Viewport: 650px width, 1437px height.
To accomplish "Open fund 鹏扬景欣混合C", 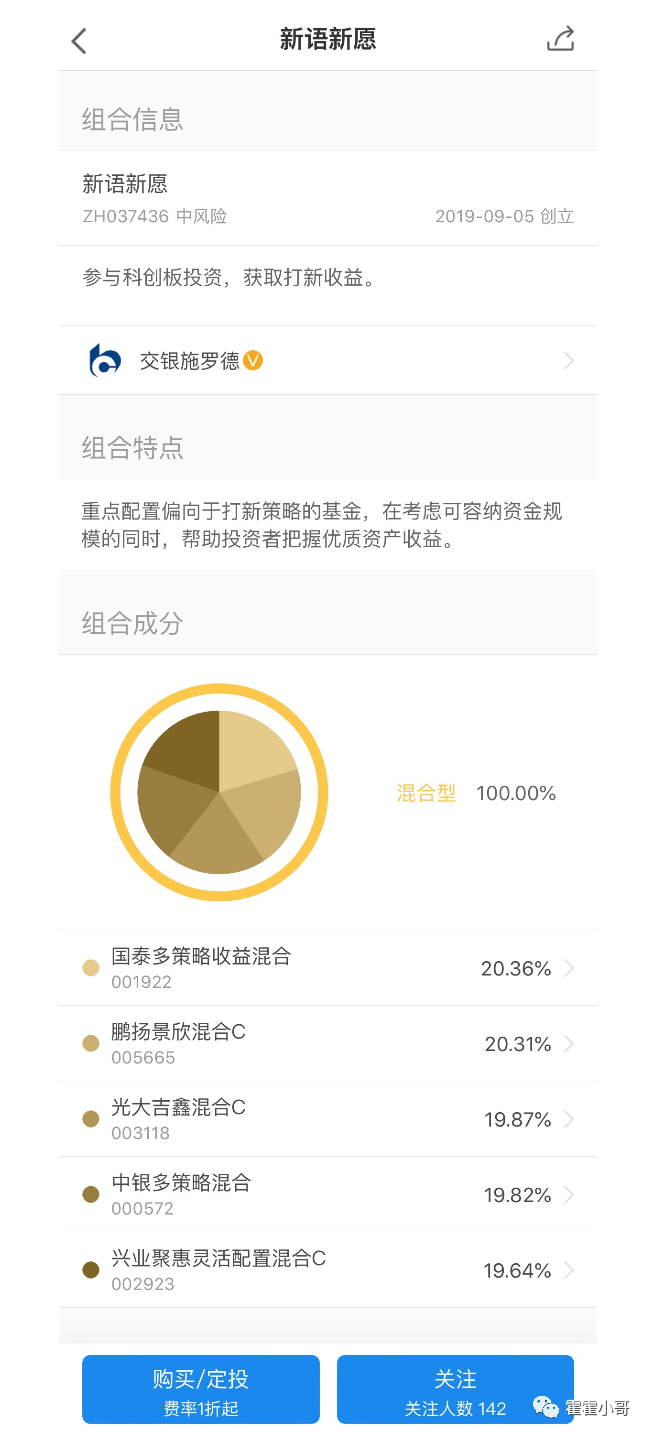I will [x=328, y=1044].
